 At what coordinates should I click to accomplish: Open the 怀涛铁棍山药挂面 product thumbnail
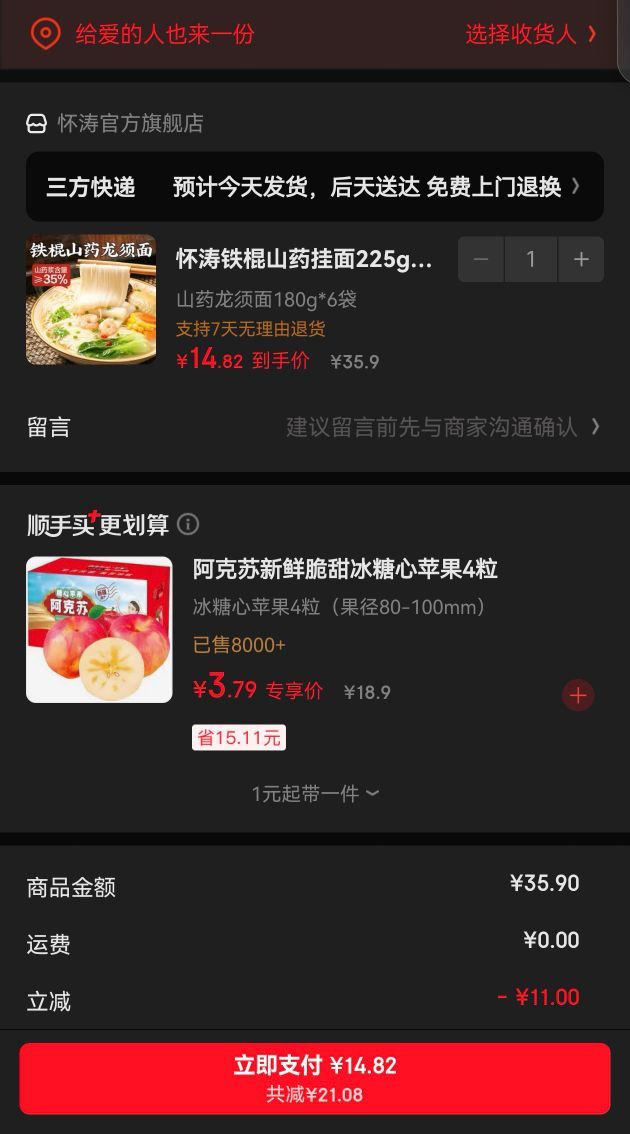tap(91, 299)
